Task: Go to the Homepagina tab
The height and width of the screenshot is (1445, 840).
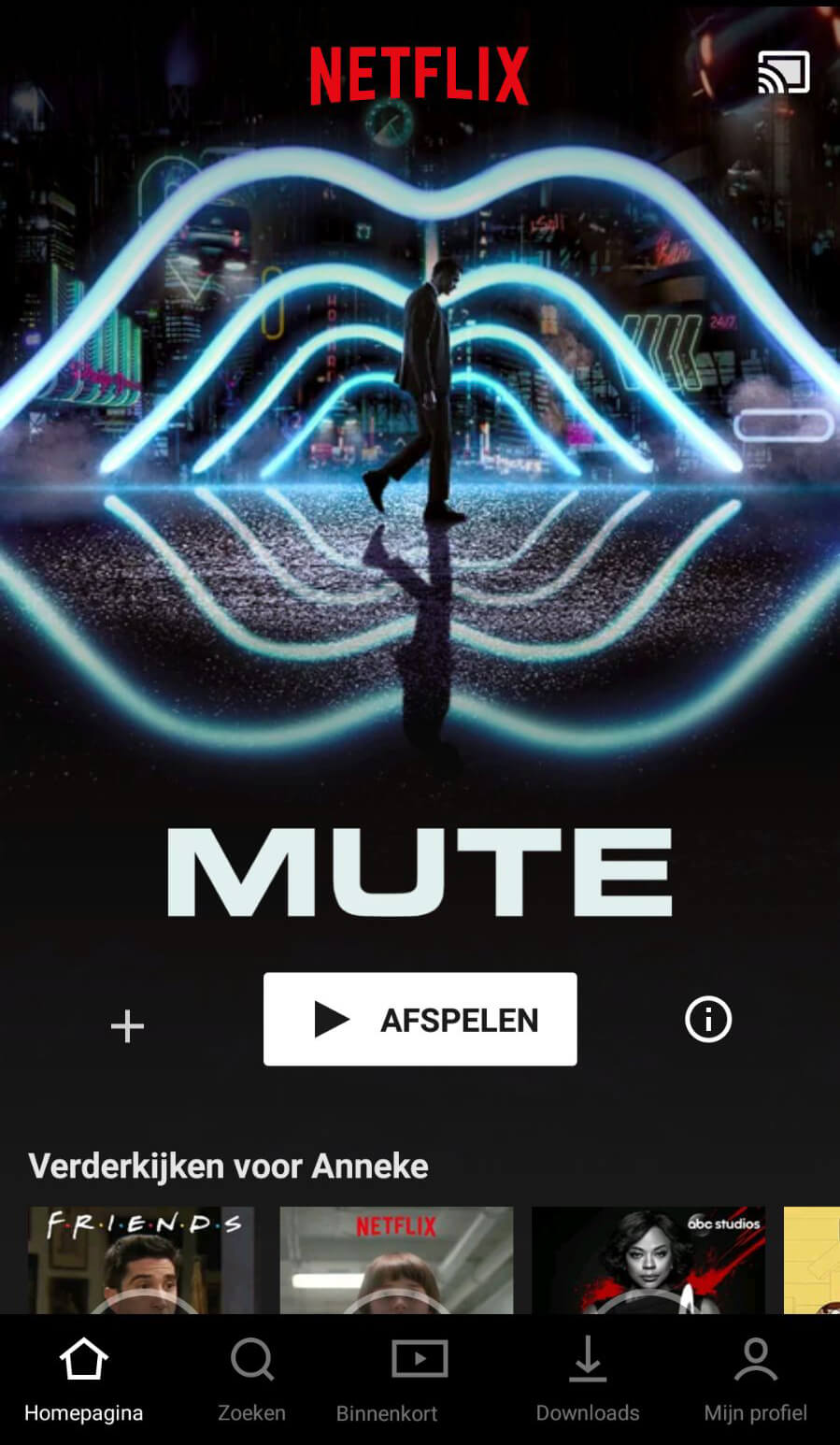Action: [x=83, y=1379]
